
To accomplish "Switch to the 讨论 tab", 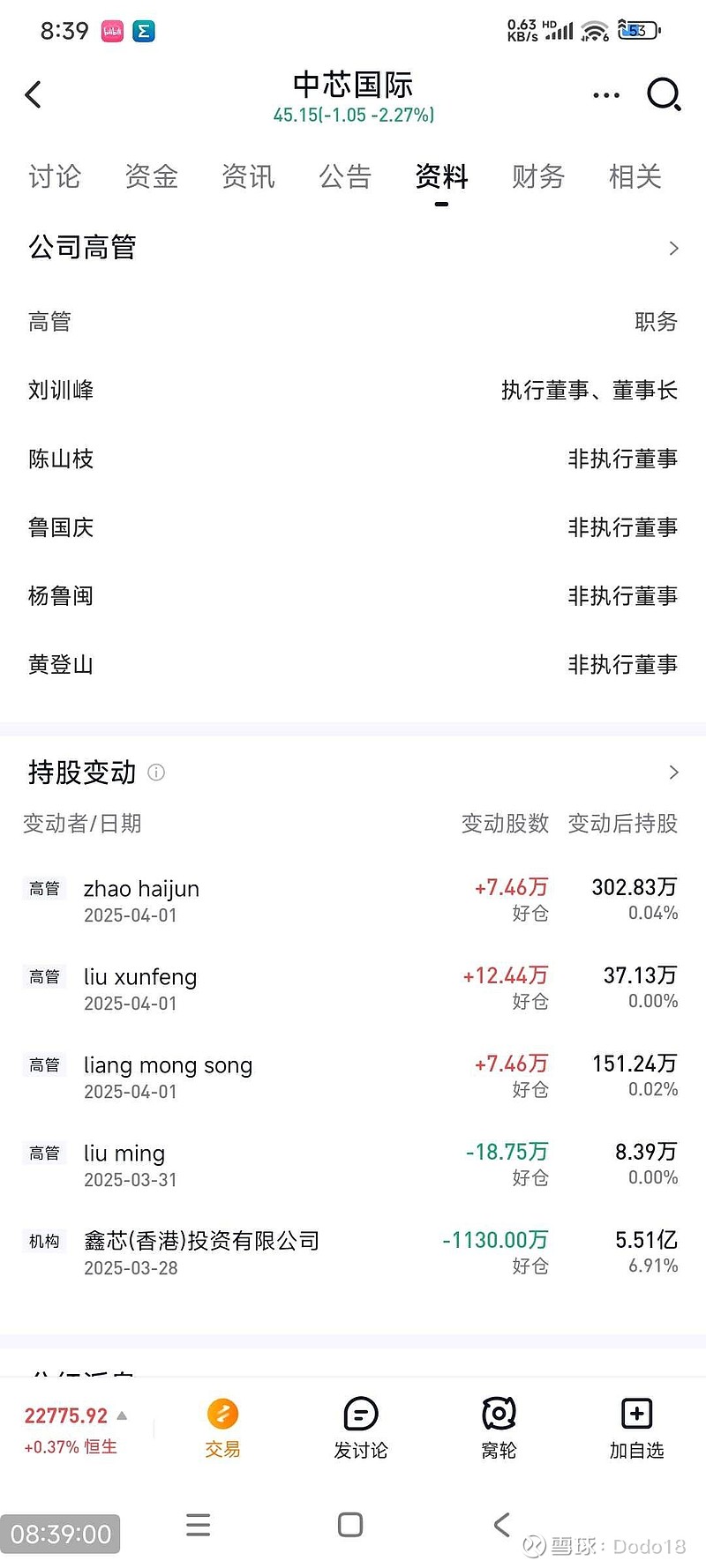I will (x=54, y=176).
